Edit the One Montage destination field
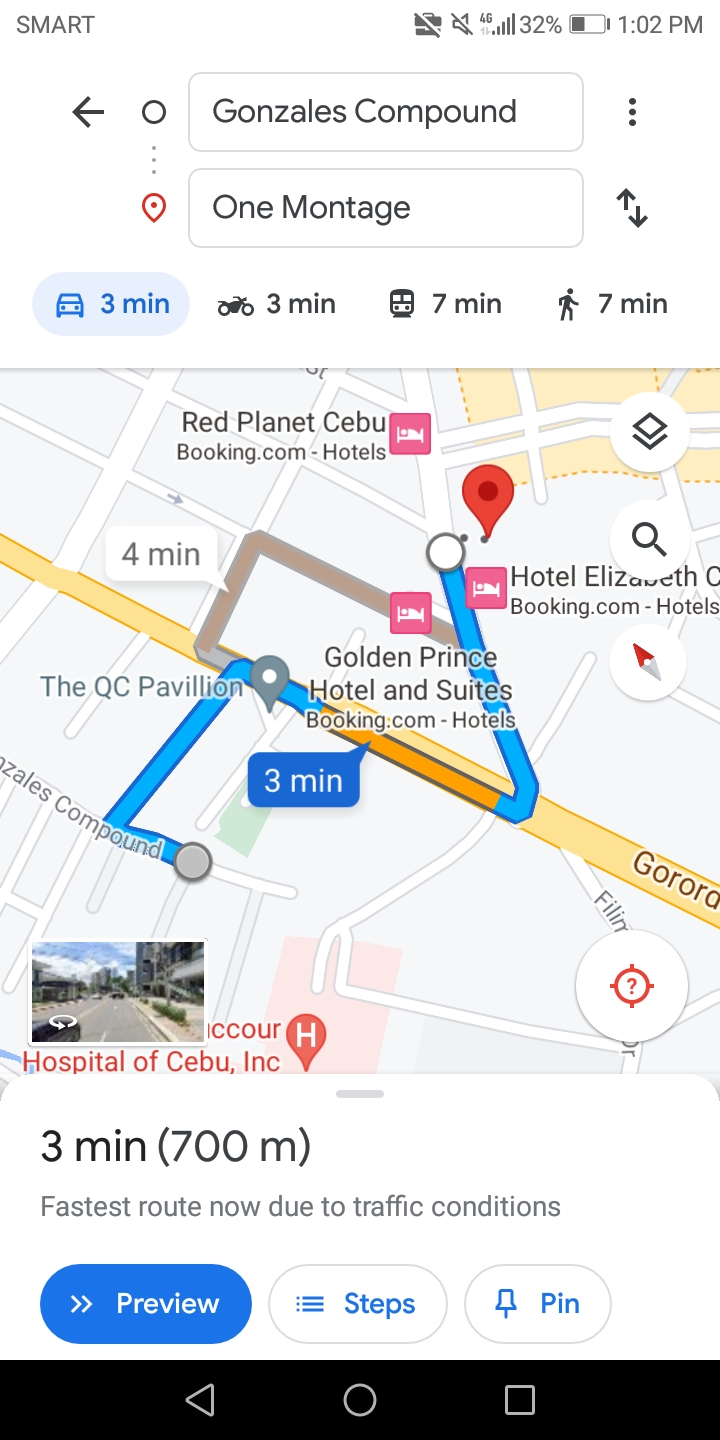This screenshot has width=720, height=1440. [x=385, y=208]
